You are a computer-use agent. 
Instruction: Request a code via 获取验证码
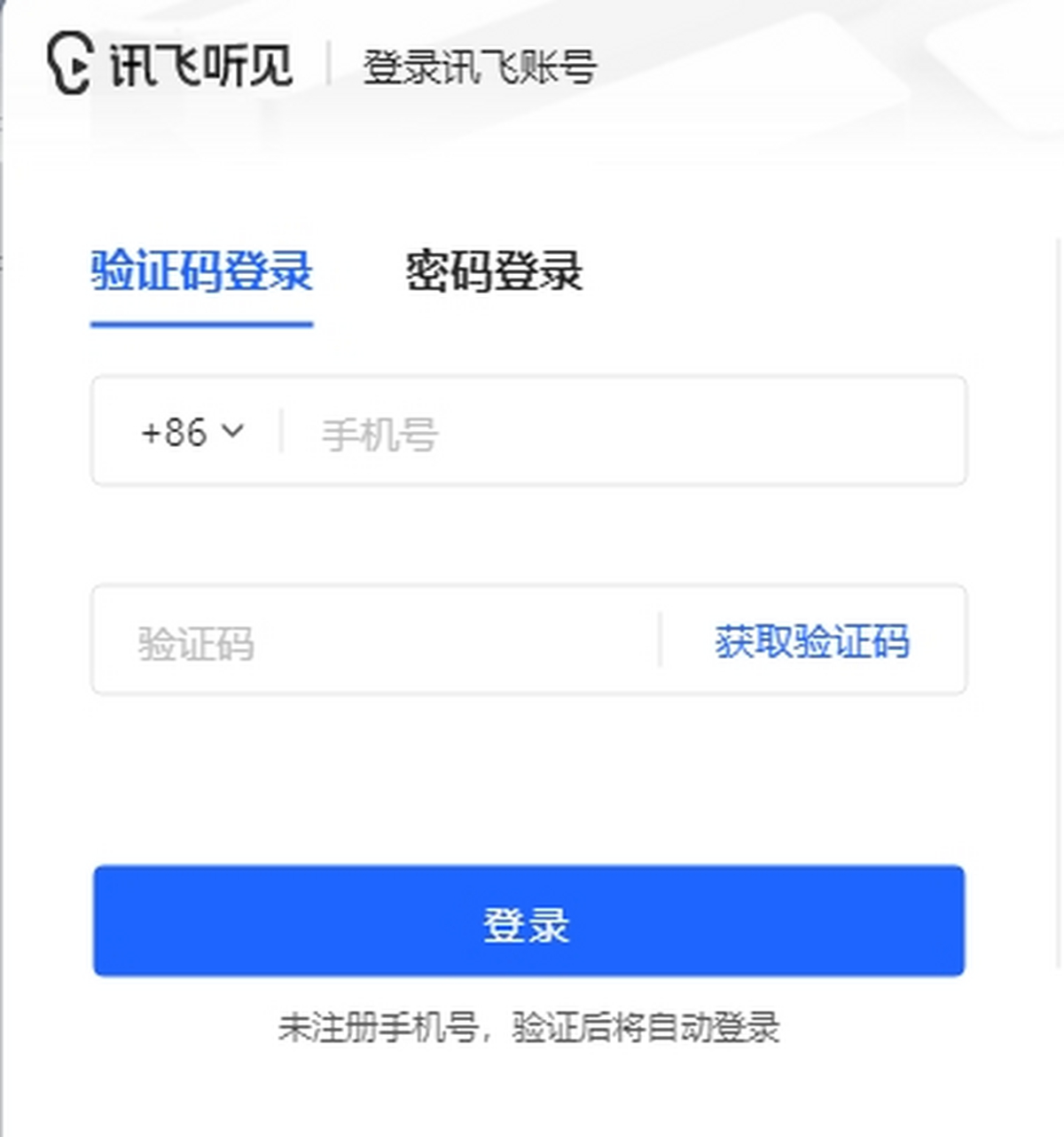pos(812,641)
